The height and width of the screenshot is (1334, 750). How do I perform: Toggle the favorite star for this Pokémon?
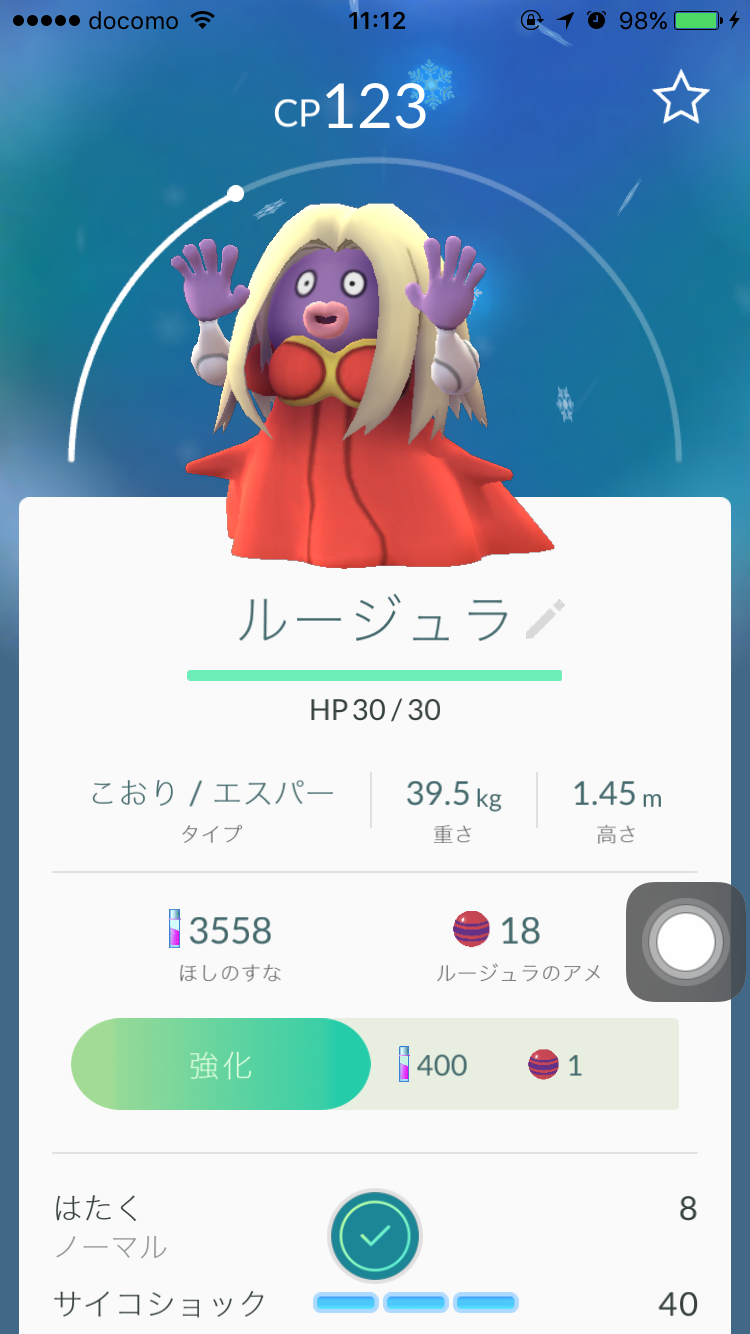[x=681, y=96]
